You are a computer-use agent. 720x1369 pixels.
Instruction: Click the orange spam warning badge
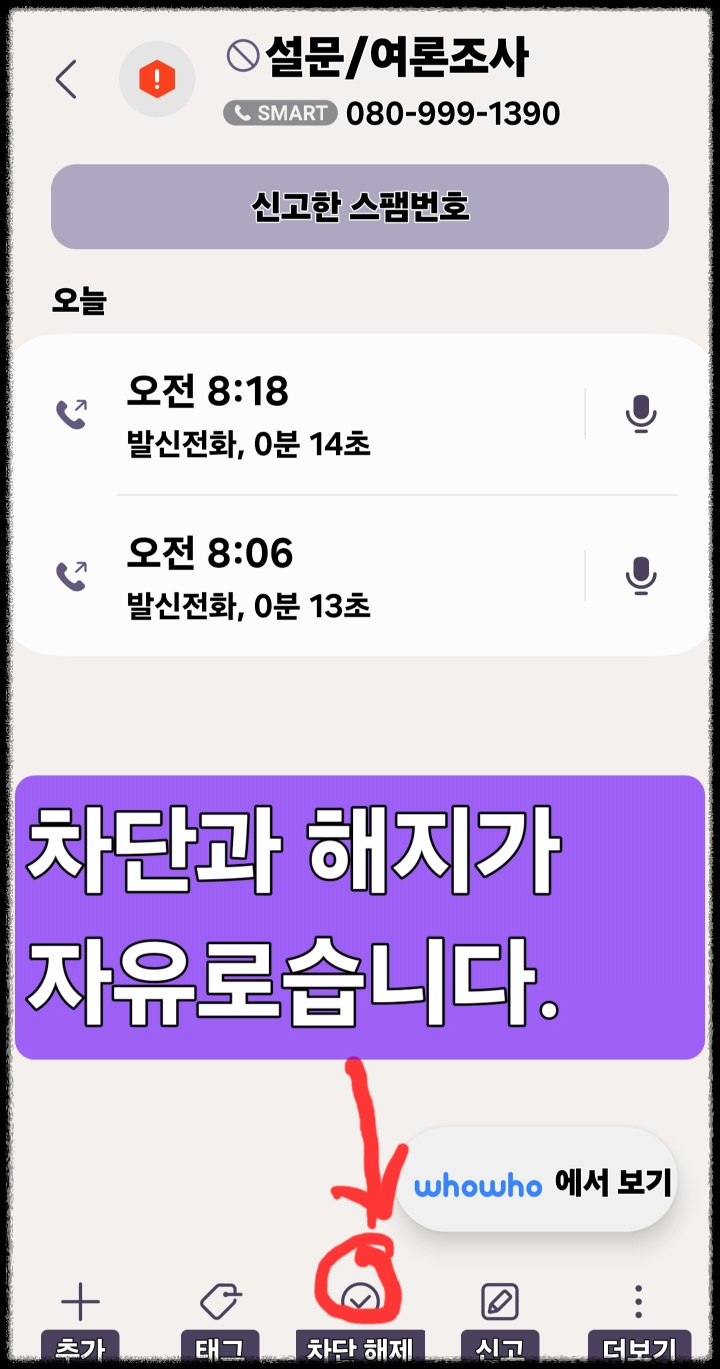click(x=157, y=80)
